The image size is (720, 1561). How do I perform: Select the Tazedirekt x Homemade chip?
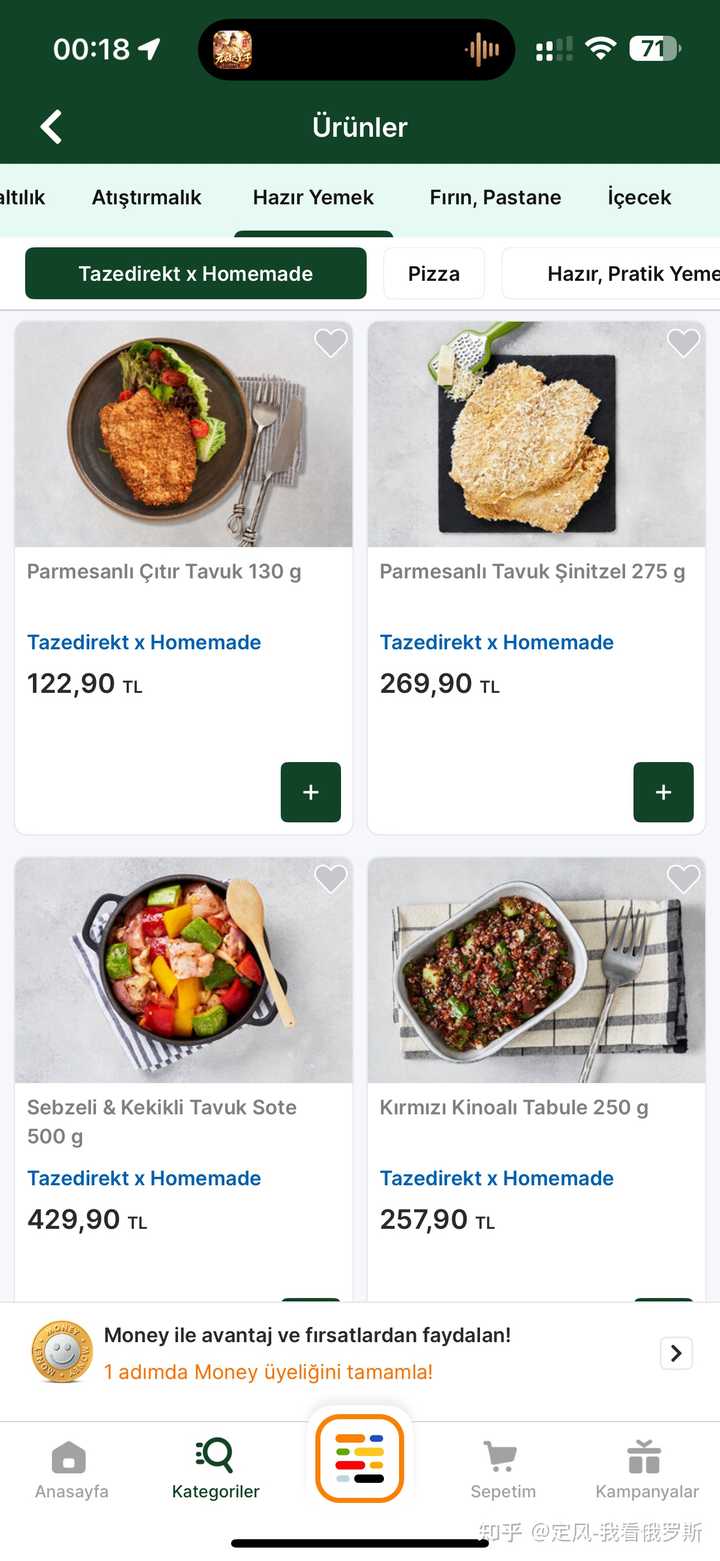point(196,274)
